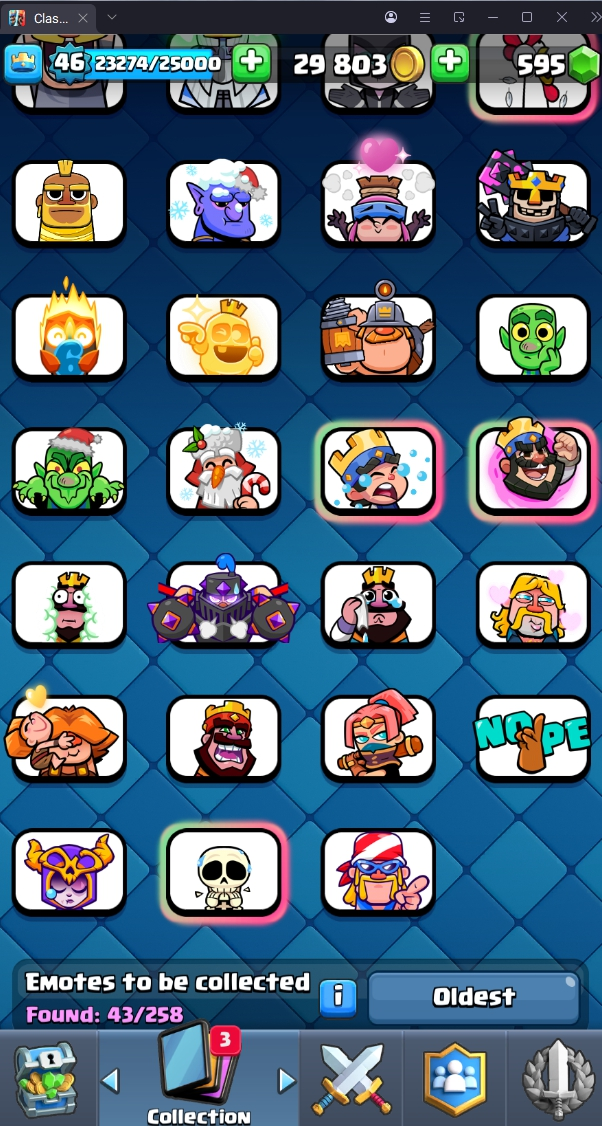Select the king wiping tears emote
Screen dimensions: 602x1126
pyautogui.click(x=378, y=604)
